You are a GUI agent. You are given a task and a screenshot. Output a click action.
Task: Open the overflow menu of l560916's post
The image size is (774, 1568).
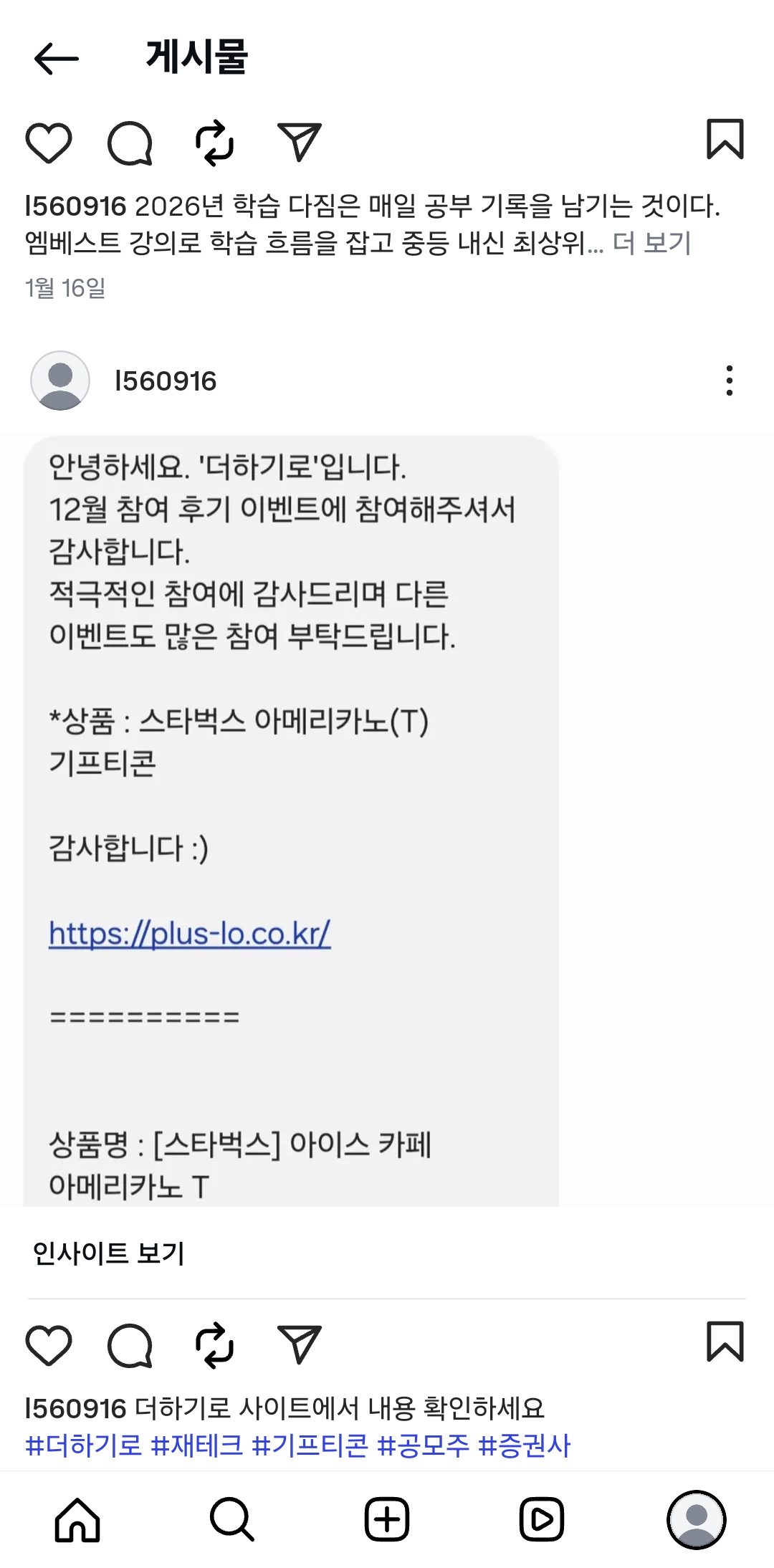coord(729,381)
